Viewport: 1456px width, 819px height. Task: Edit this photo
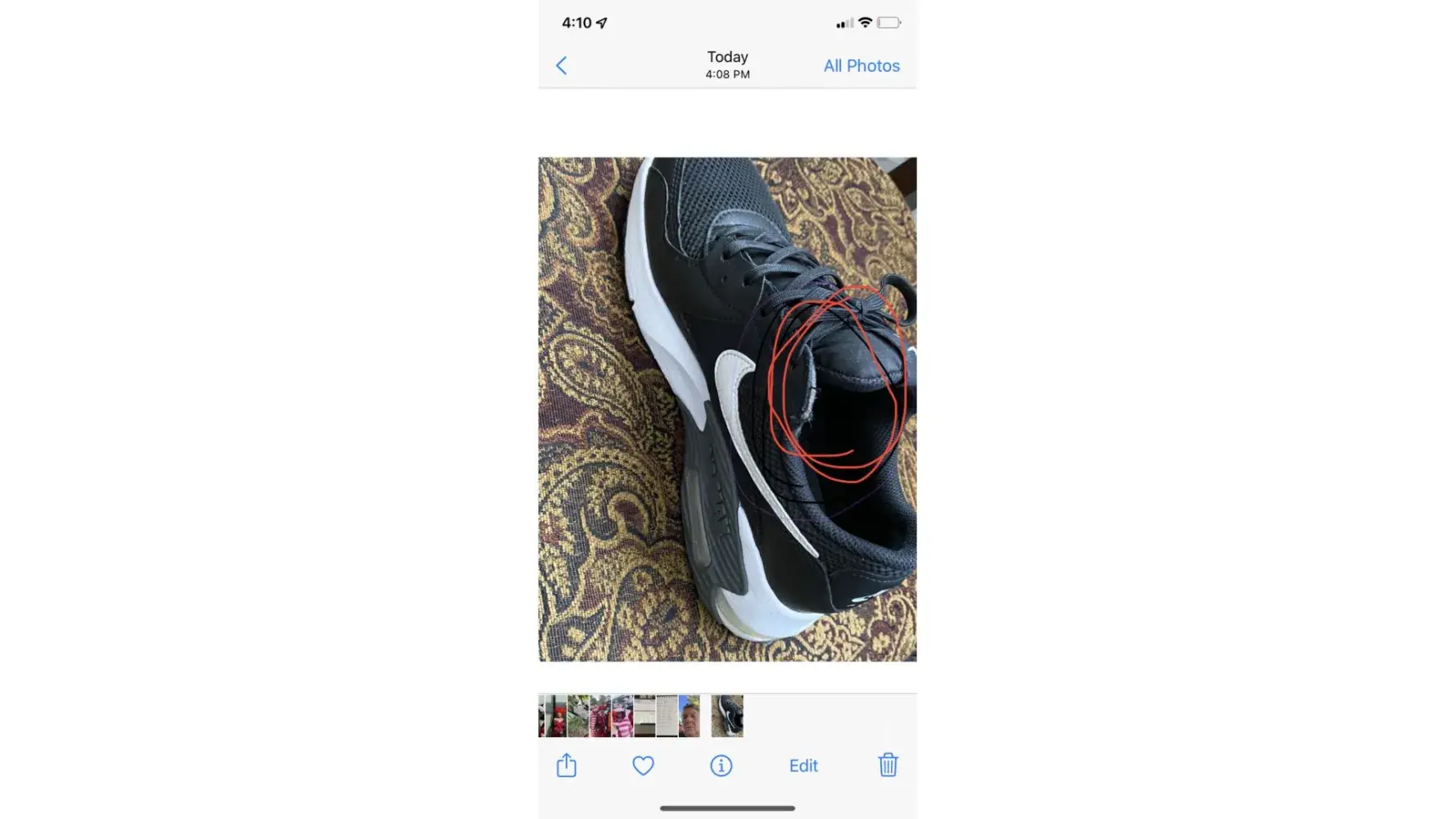(803, 766)
